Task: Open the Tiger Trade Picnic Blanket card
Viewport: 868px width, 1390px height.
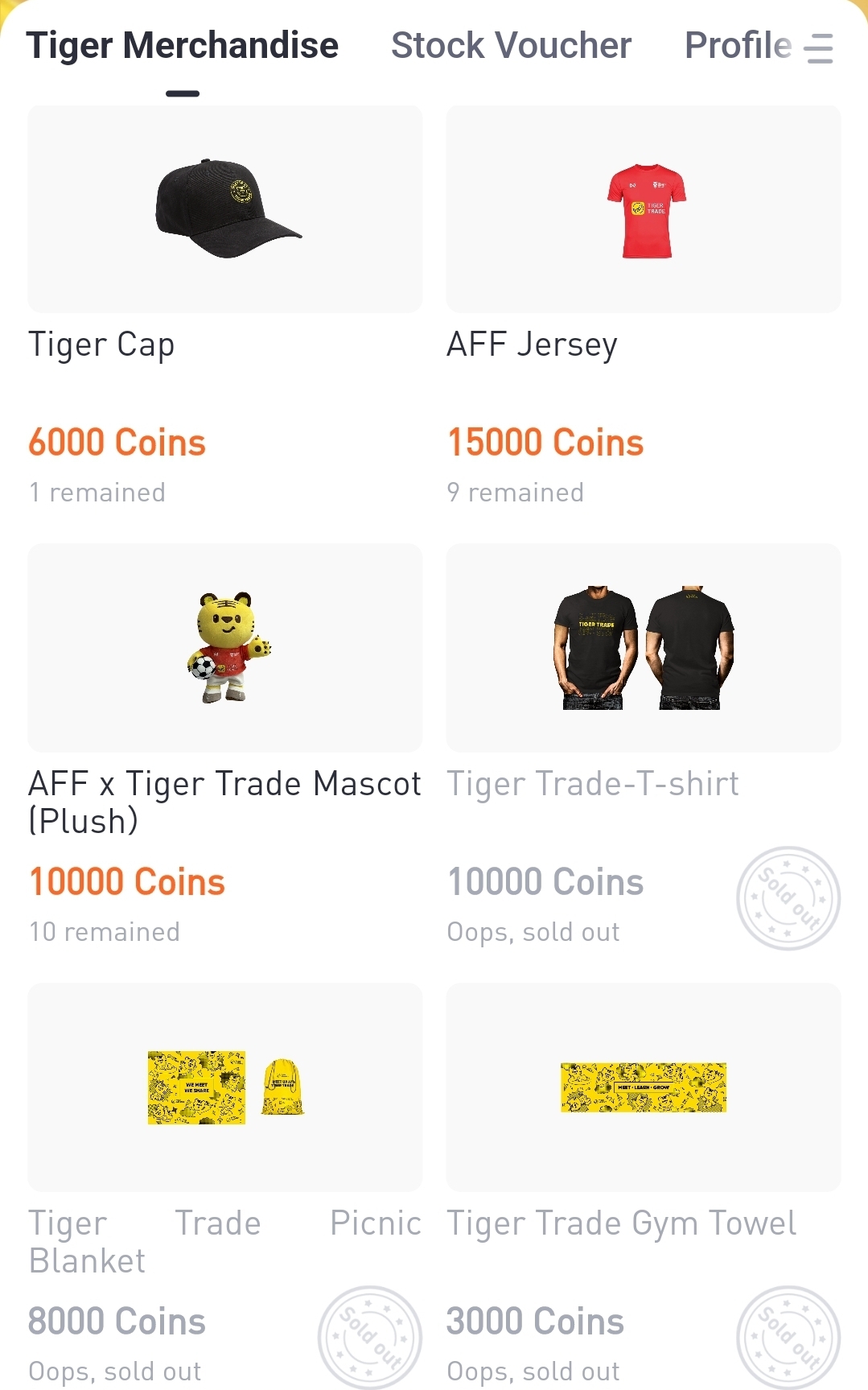Action: [x=225, y=1087]
